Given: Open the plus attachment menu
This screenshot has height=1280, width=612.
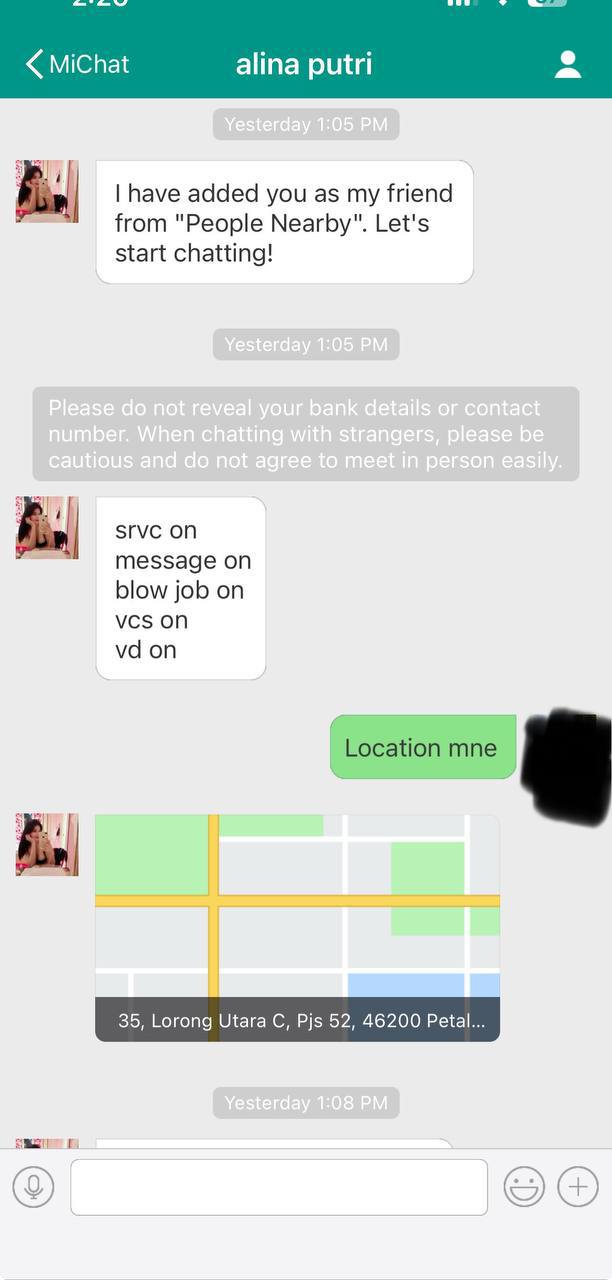Looking at the screenshot, I should coord(577,1187).
